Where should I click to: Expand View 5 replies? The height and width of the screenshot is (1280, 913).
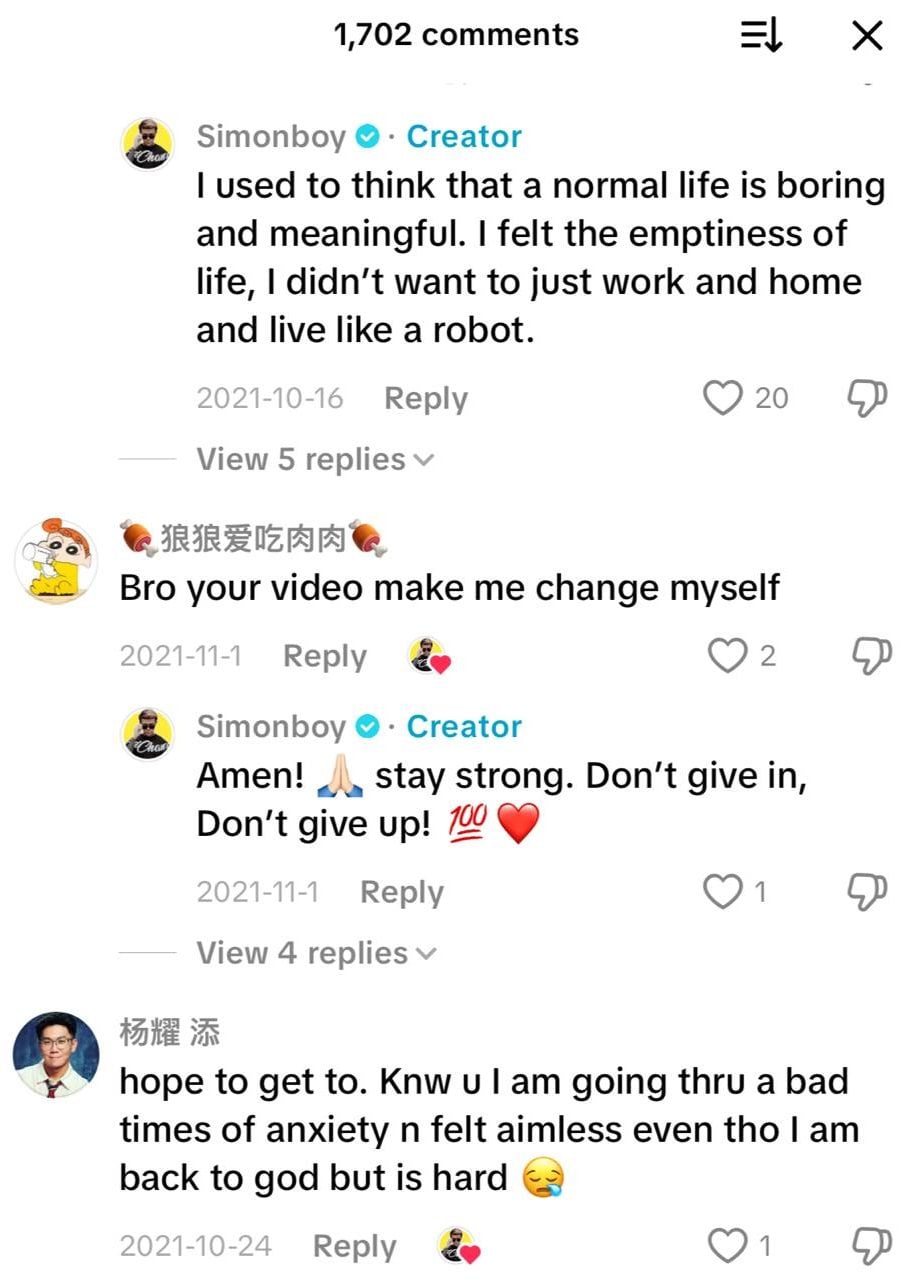(315, 460)
